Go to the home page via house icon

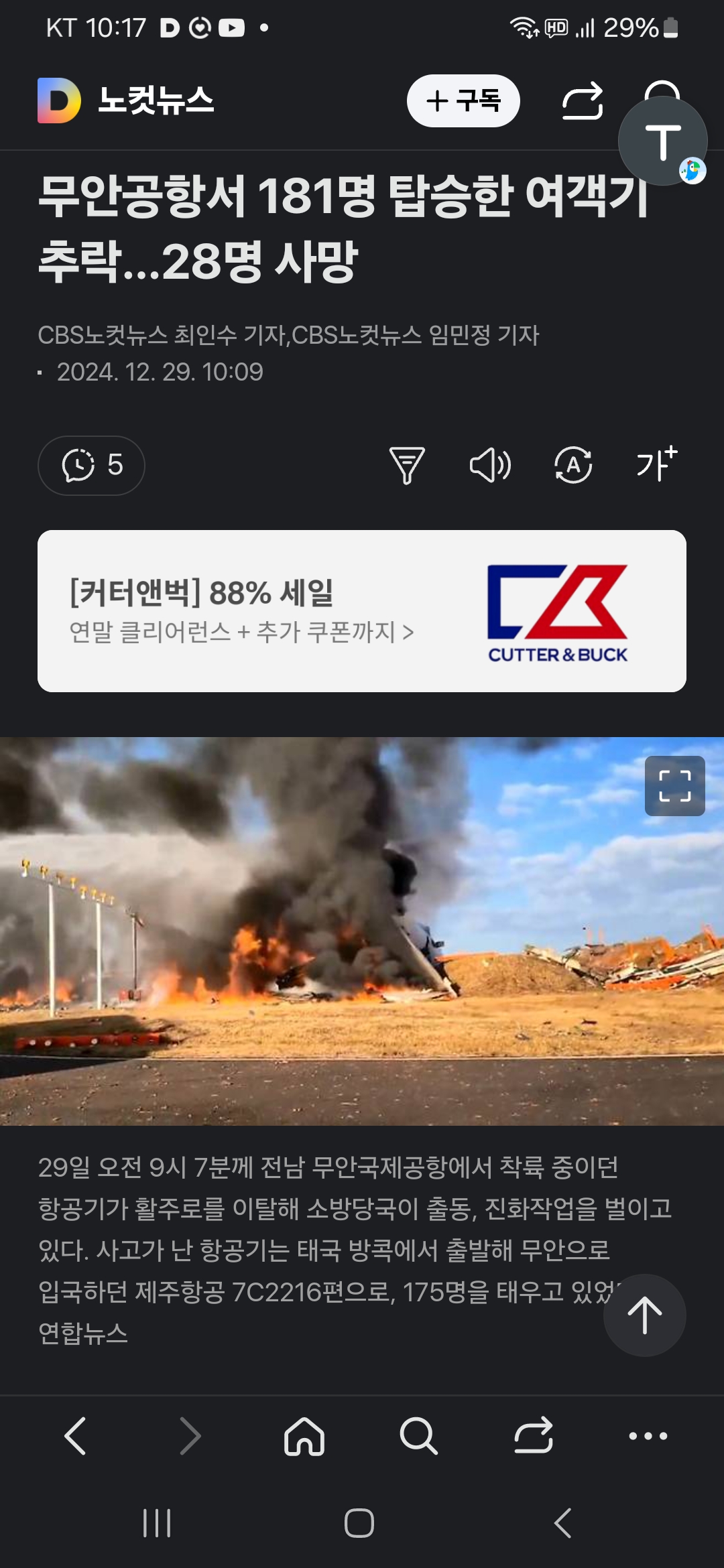click(x=304, y=1435)
